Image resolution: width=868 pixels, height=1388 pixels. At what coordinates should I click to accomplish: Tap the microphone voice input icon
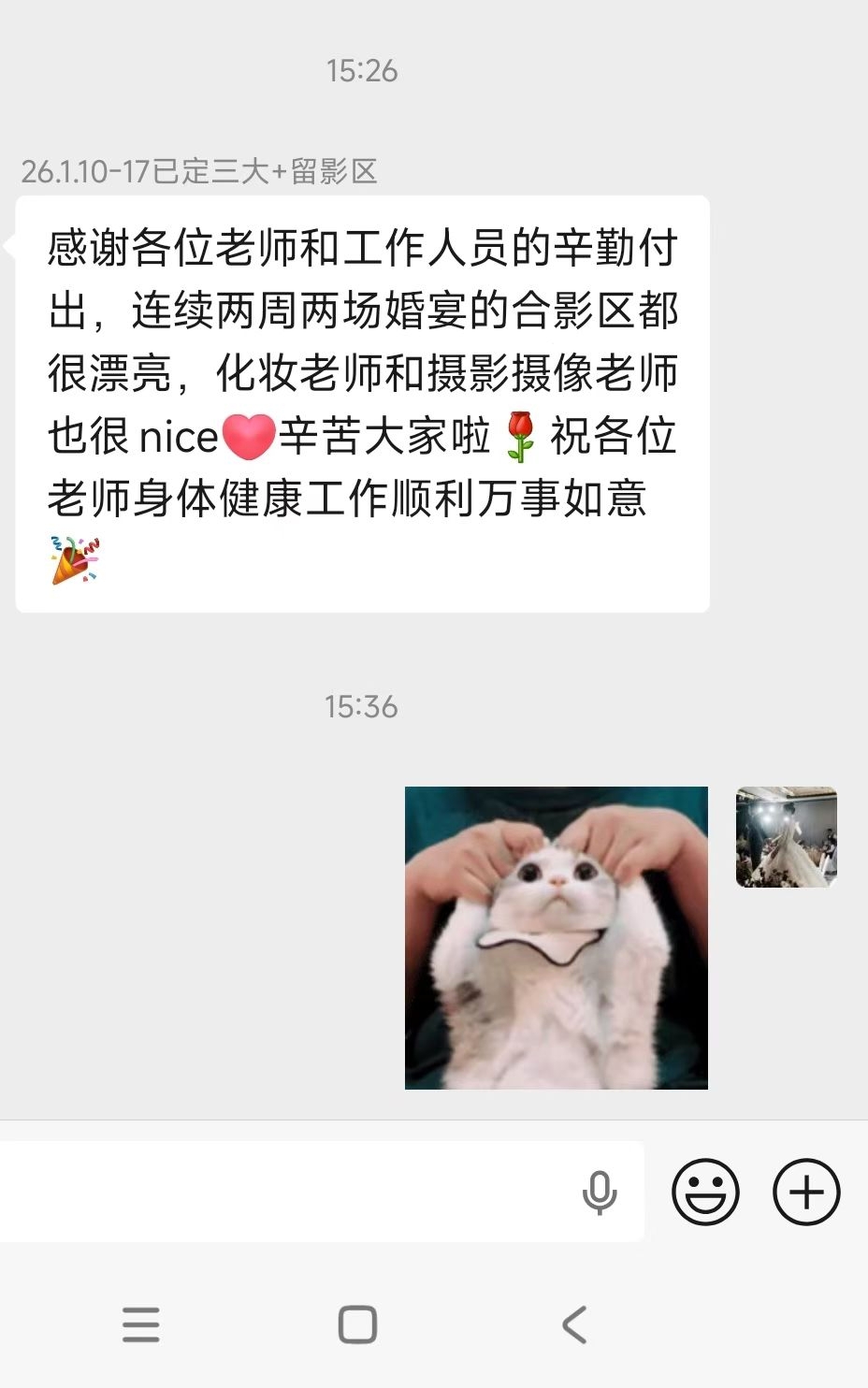point(600,1193)
